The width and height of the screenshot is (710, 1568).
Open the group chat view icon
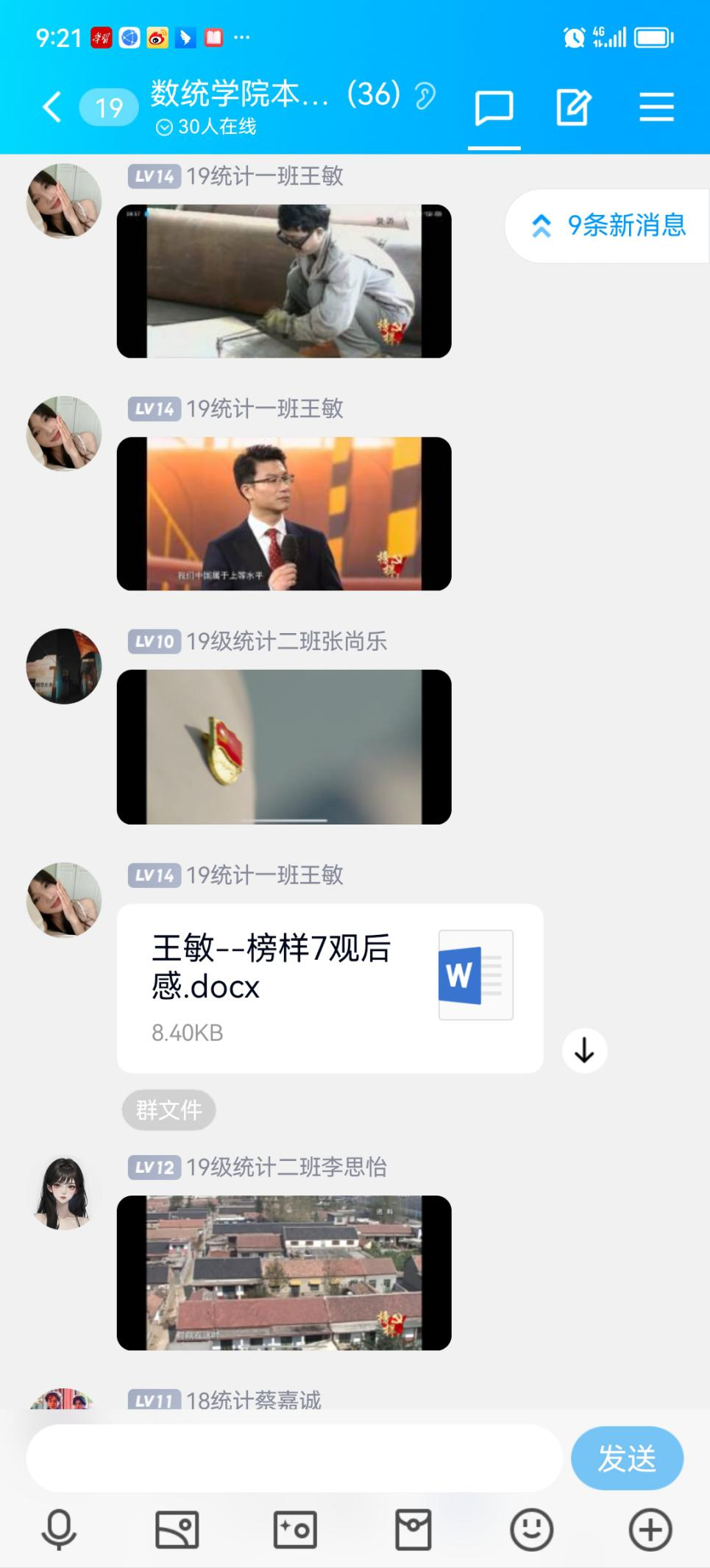(x=494, y=109)
